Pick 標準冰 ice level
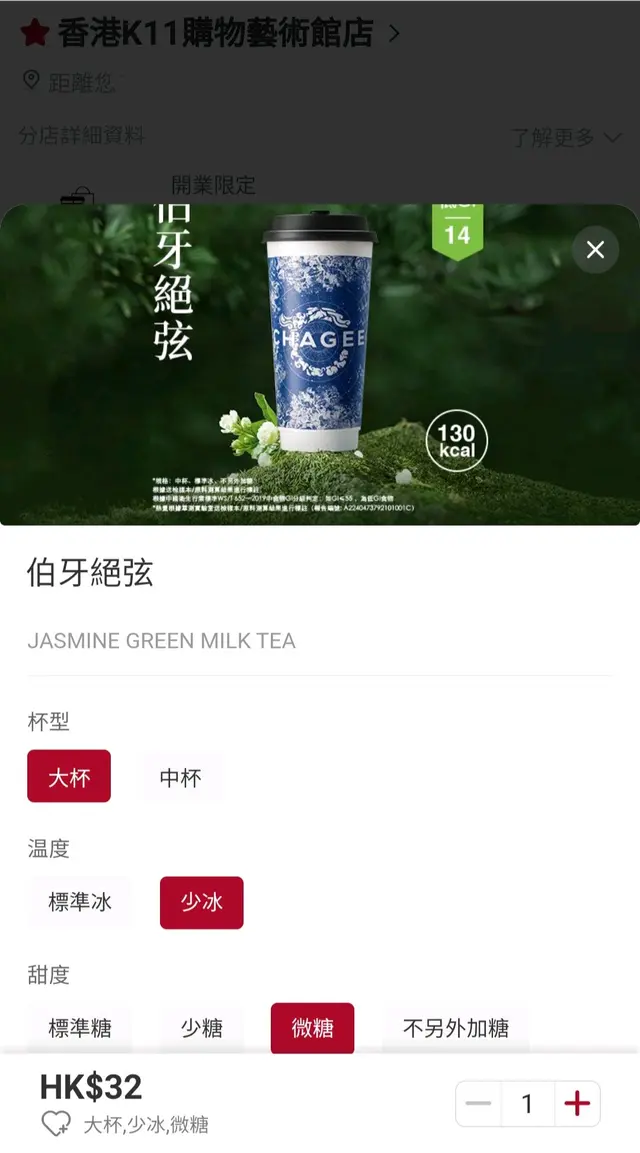 click(x=80, y=902)
